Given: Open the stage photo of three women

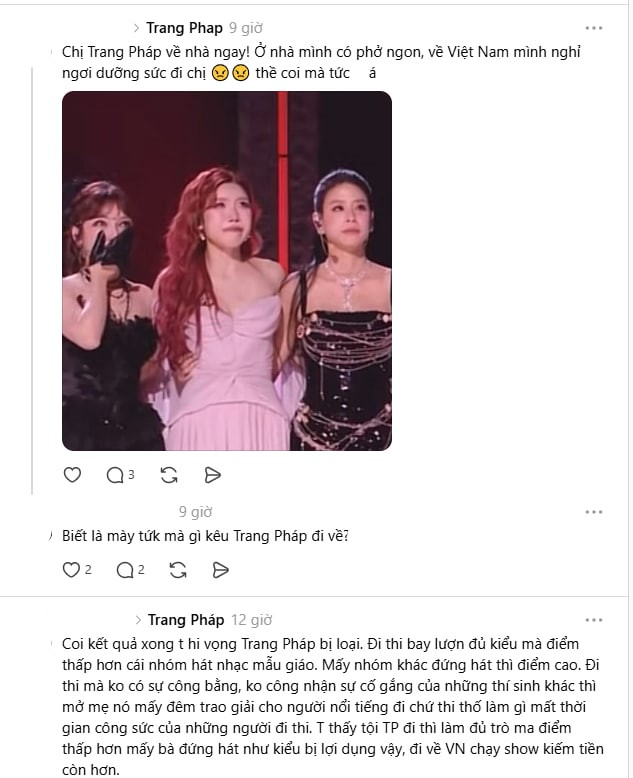Looking at the screenshot, I should [x=227, y=271].
